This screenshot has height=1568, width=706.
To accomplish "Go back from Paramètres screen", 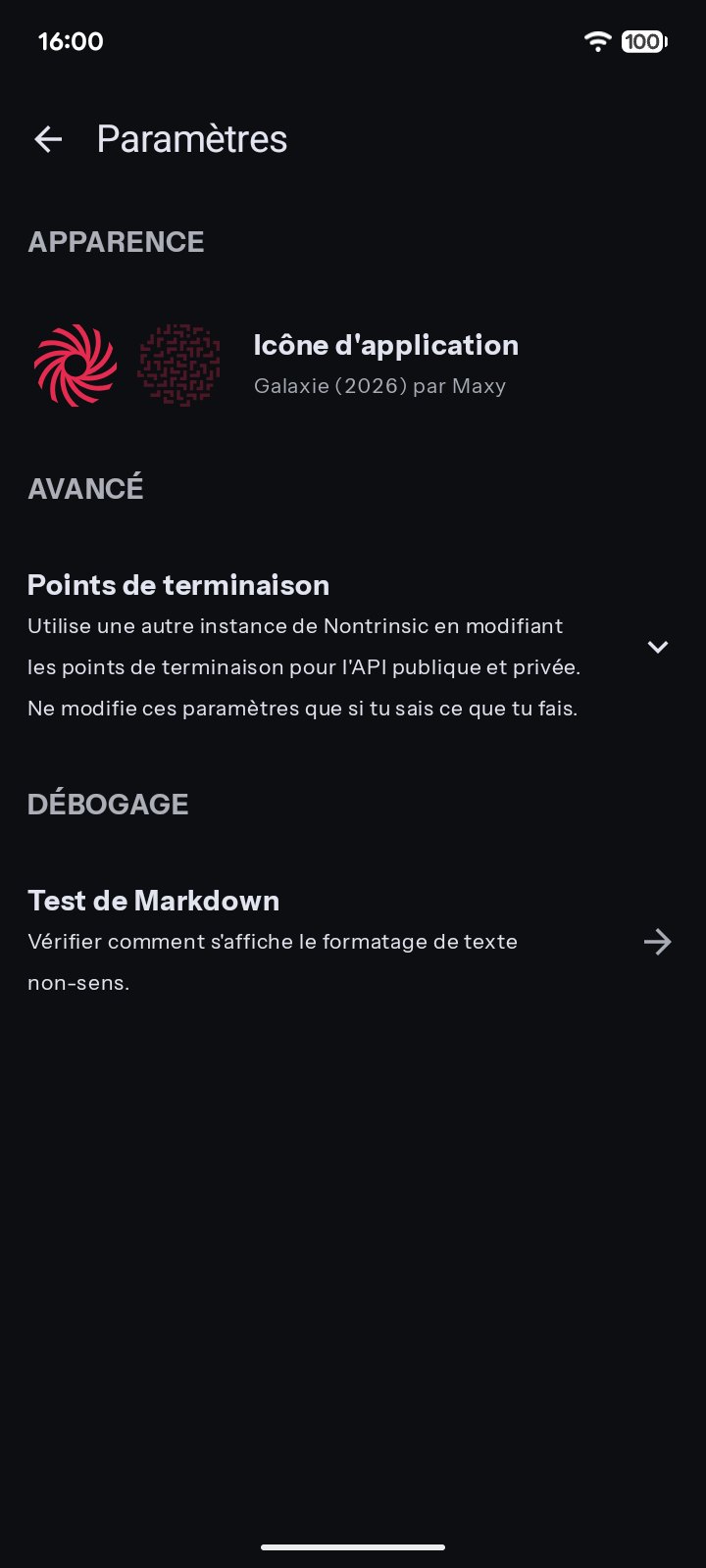I will coord(48,139).
